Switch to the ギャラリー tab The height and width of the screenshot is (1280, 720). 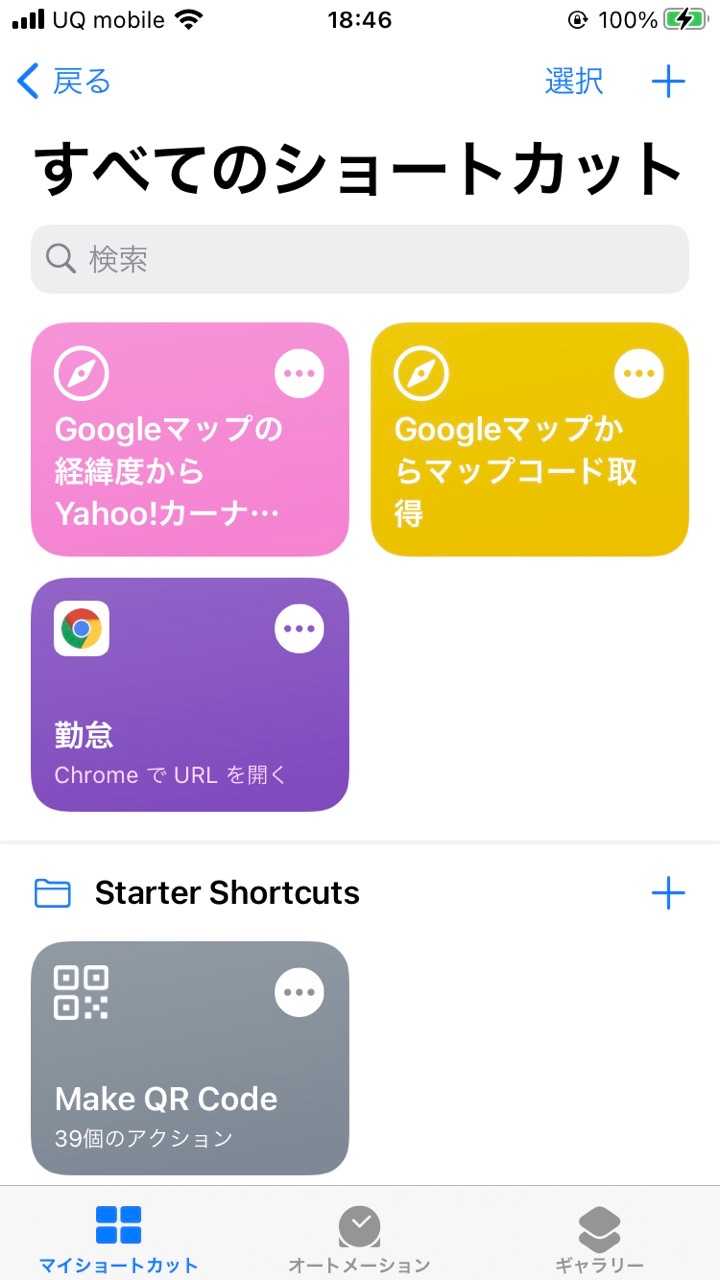coord(599,1238)
